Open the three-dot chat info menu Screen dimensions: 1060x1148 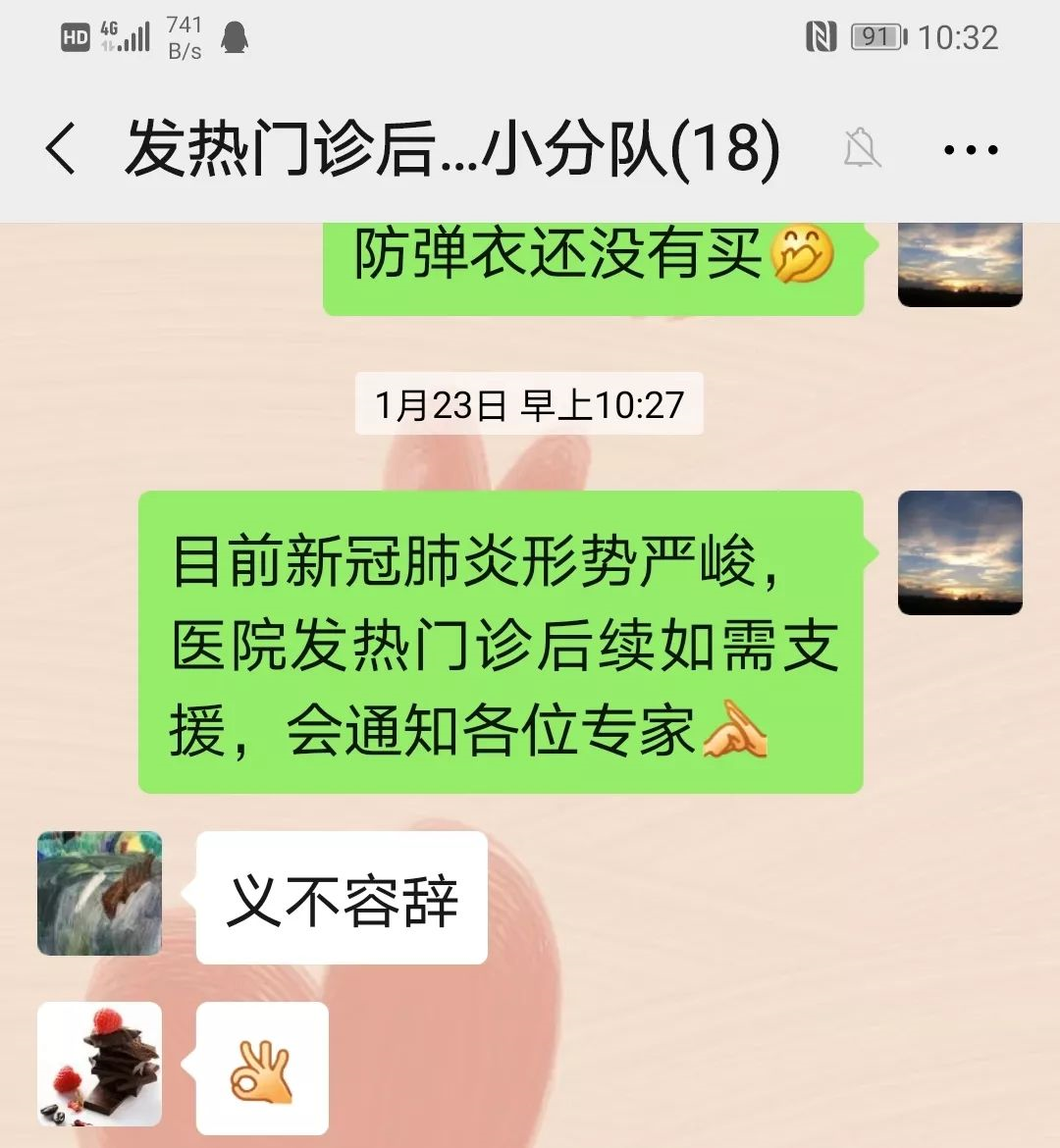[970, 149]
